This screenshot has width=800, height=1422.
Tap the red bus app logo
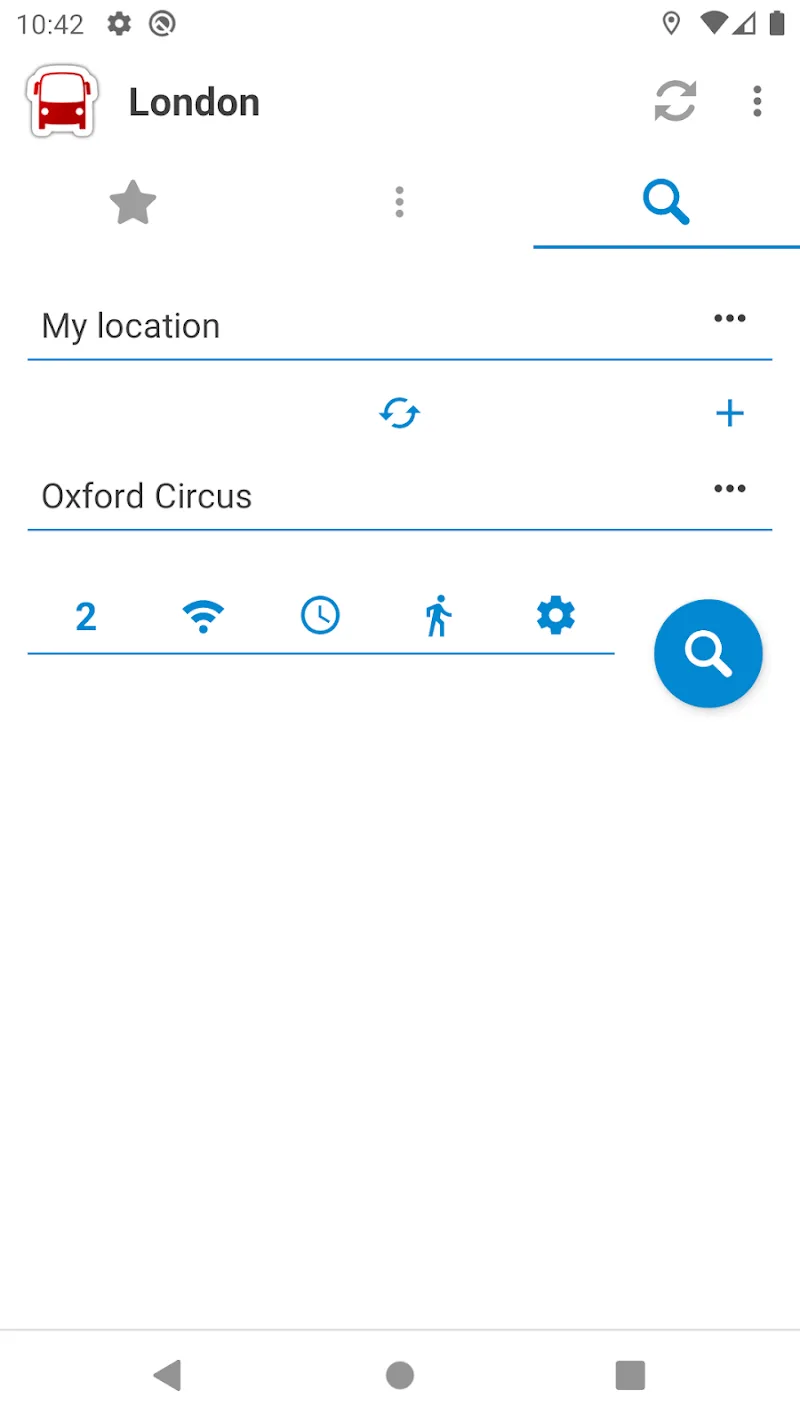[x=61, y=101]
